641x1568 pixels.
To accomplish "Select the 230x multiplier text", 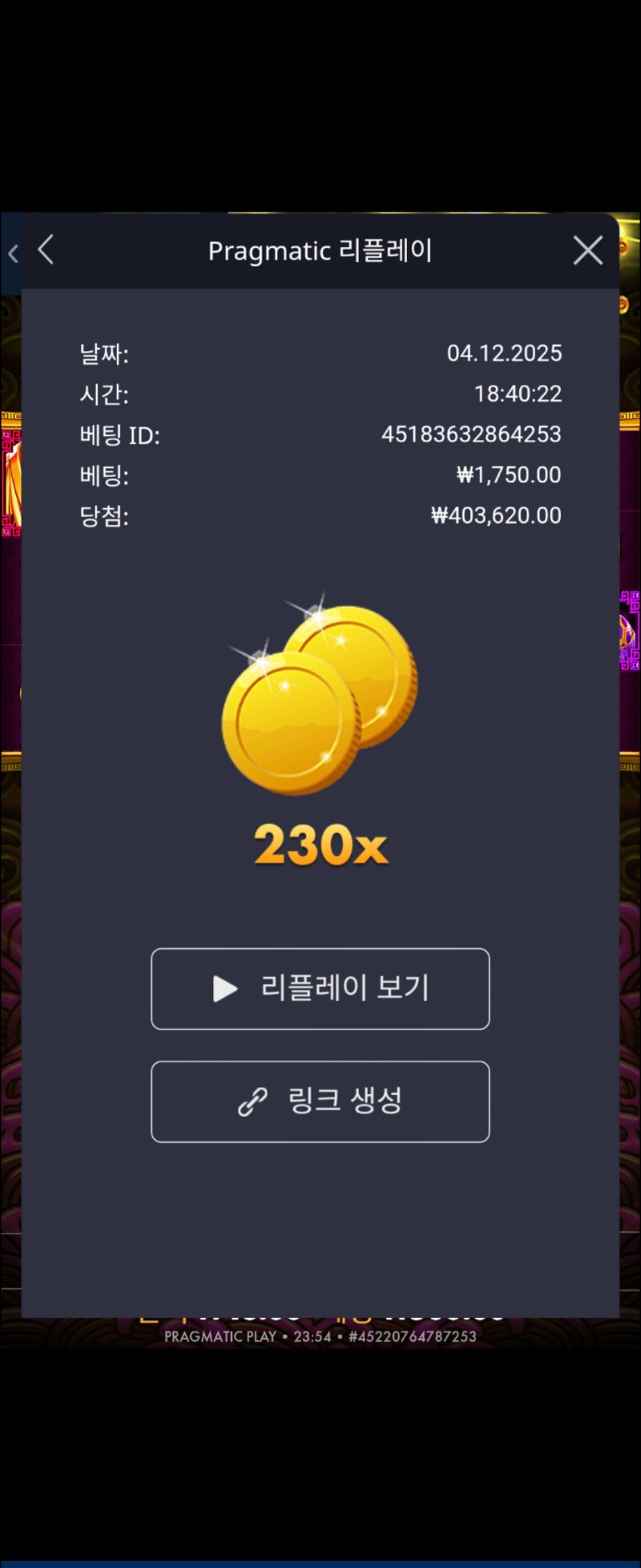I will tap(320, 845).
